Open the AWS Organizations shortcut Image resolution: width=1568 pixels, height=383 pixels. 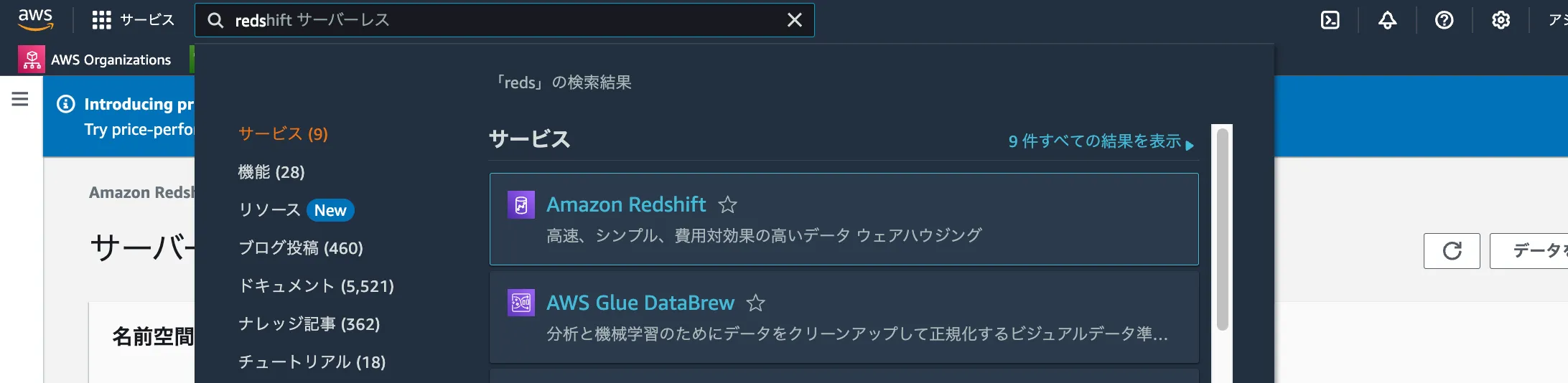click(95, 60)
